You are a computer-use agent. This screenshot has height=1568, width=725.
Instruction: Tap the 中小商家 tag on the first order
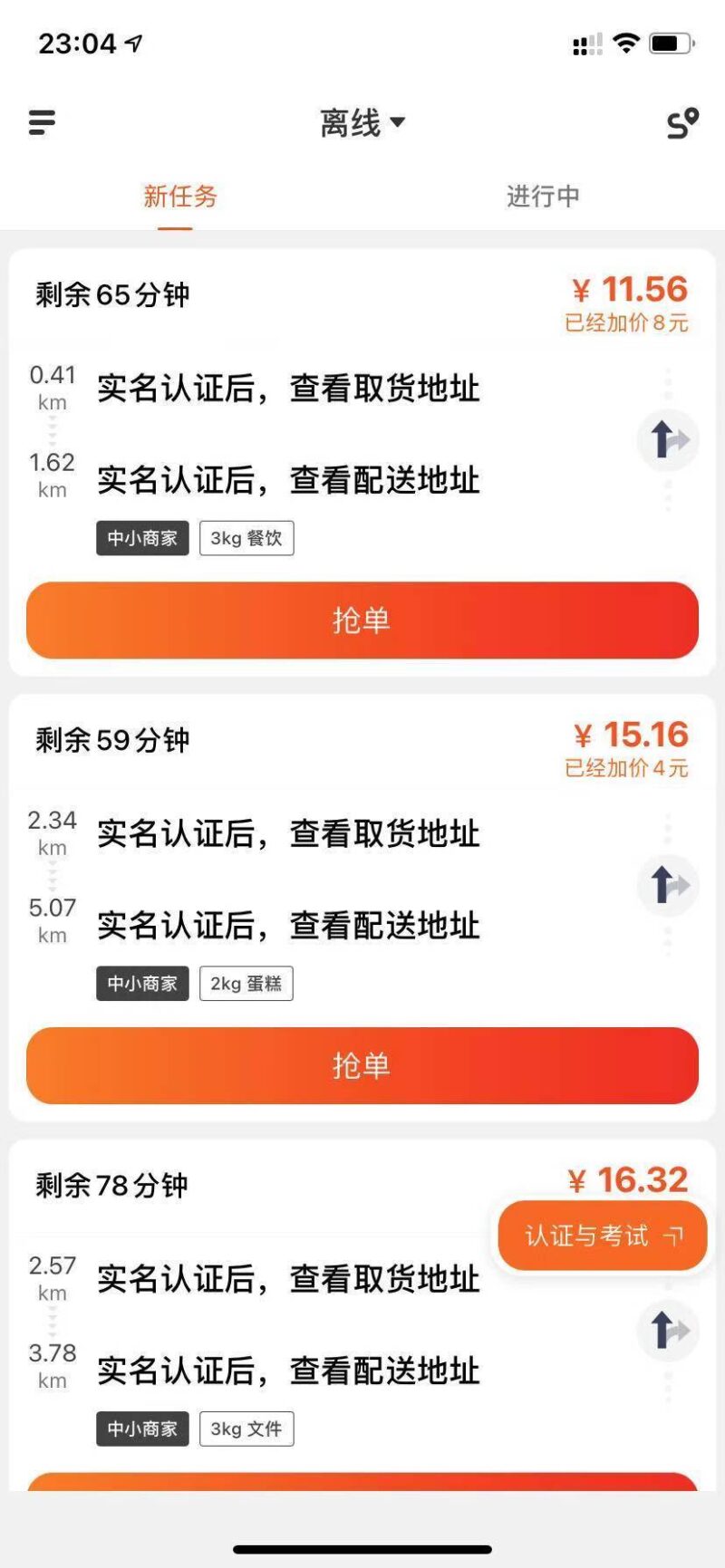[142, 538]
